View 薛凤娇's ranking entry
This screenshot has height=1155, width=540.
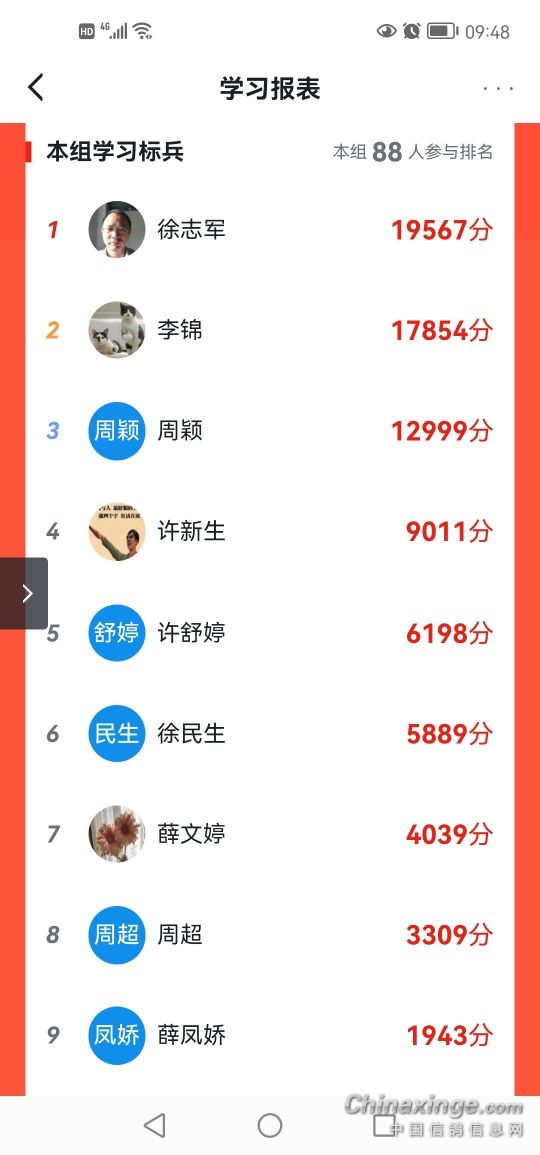click(270, 1035)
